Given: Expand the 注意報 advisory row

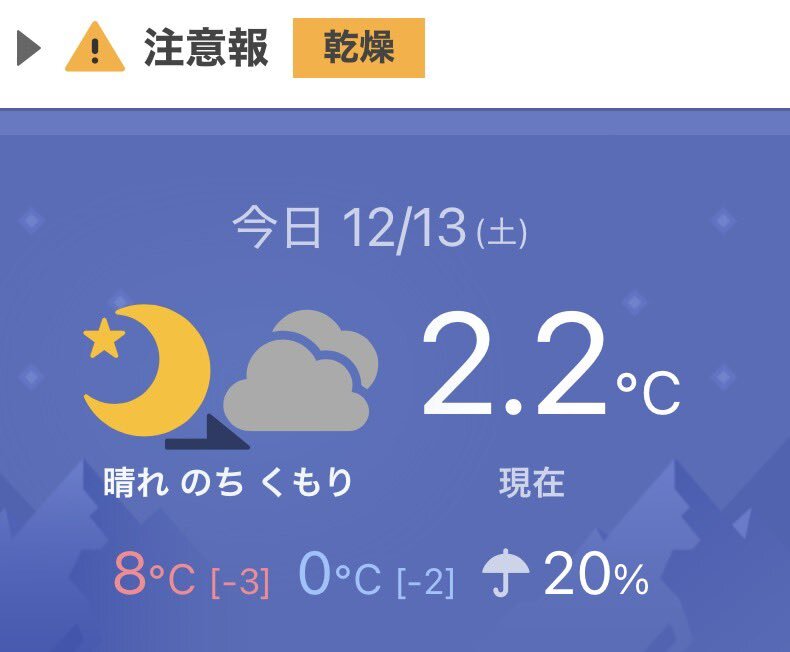Looking at the screenshot, I should point(29,48).
